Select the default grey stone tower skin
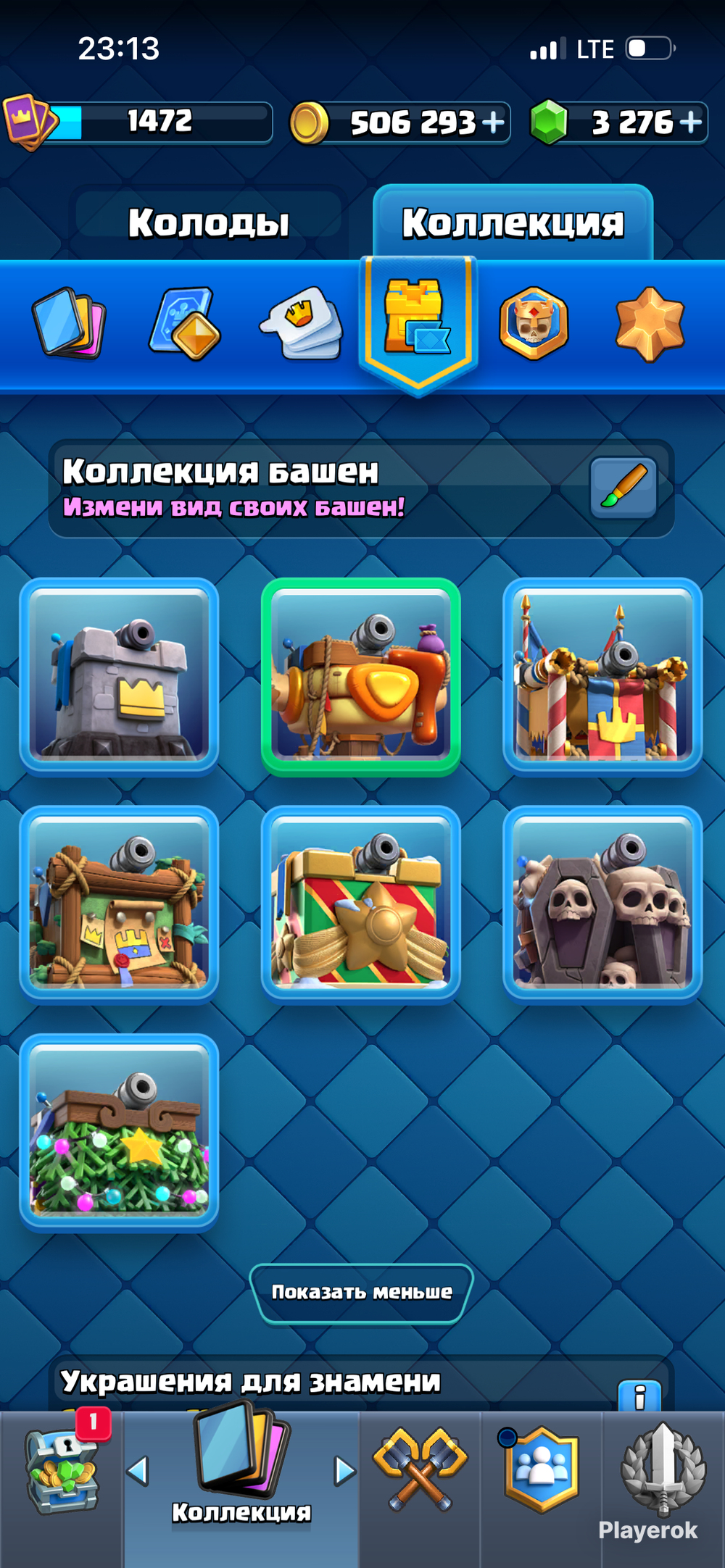 click(x=119, y=676)
